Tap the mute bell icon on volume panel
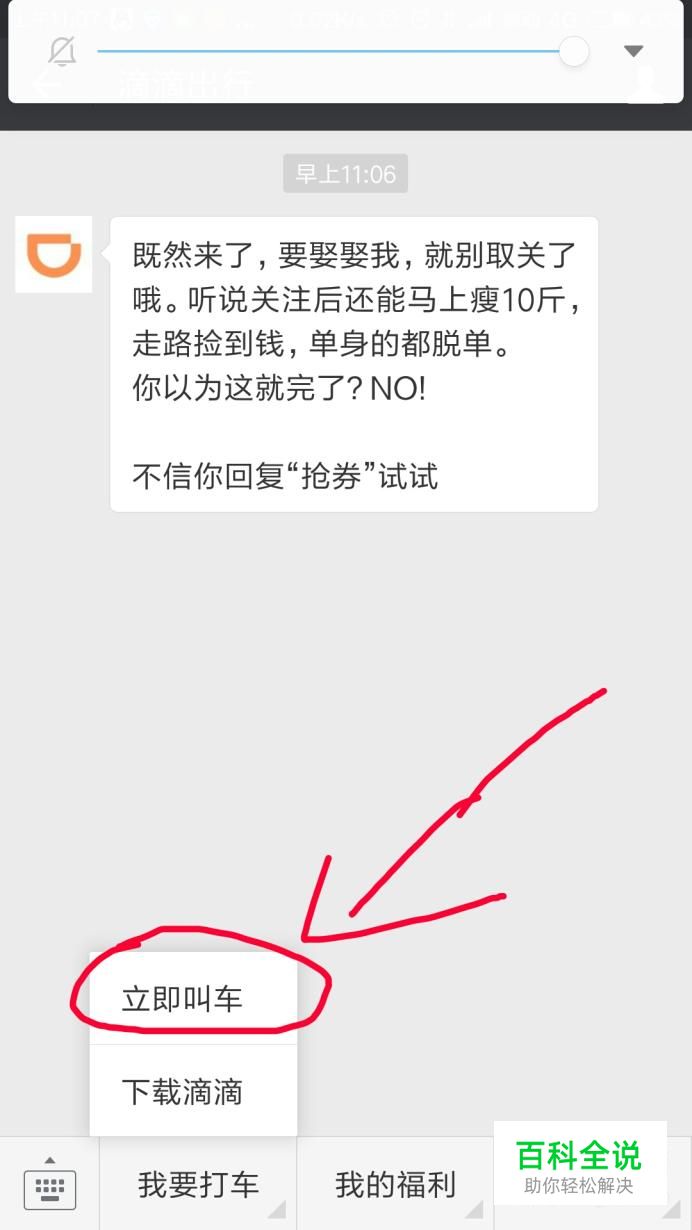Screen dimensions: 692x1230 (62, 51)
